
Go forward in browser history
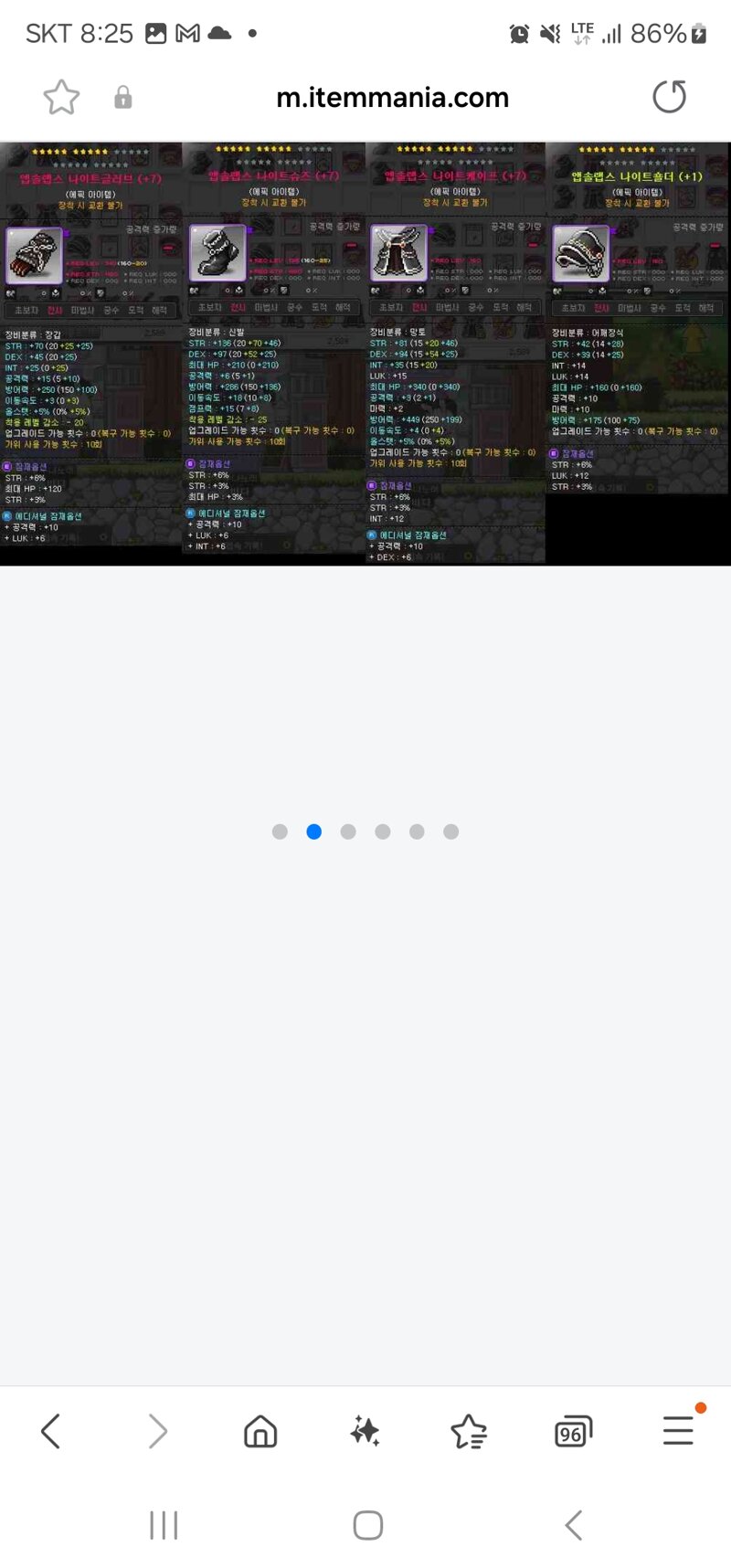pyautogui.click(x=157, y=1431)
